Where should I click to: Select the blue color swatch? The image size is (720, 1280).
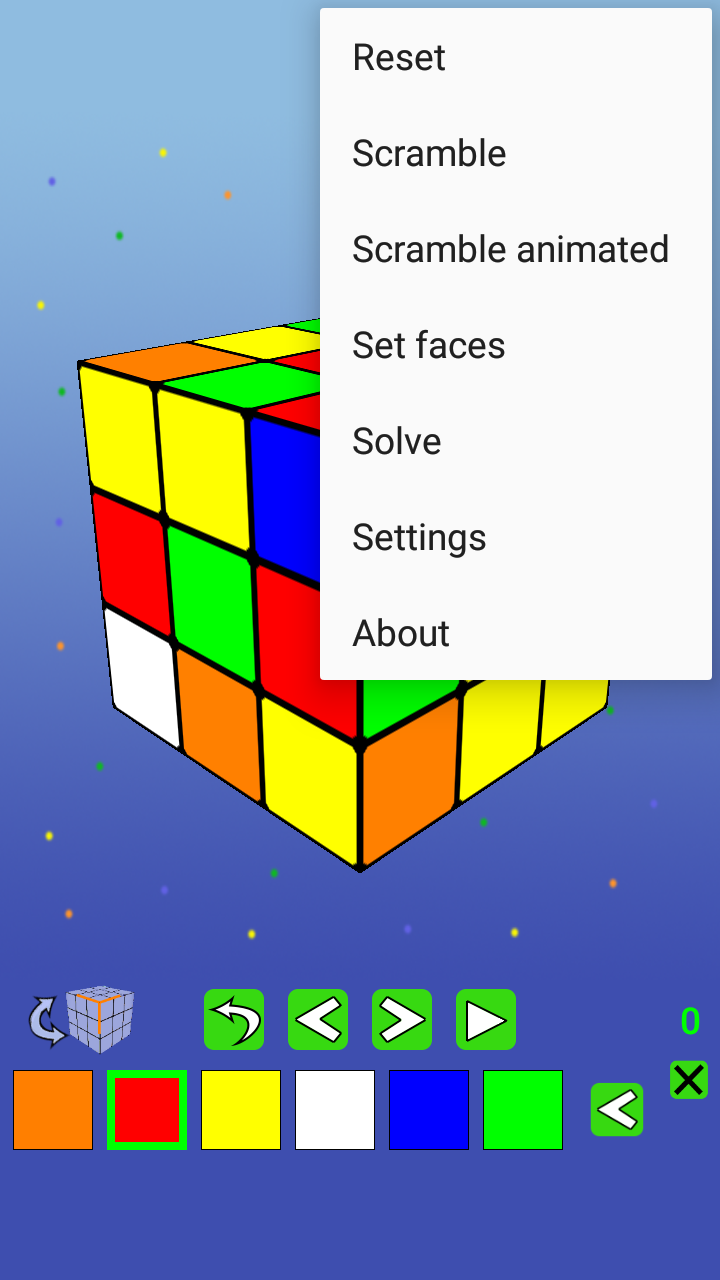tap(429, 1110)
